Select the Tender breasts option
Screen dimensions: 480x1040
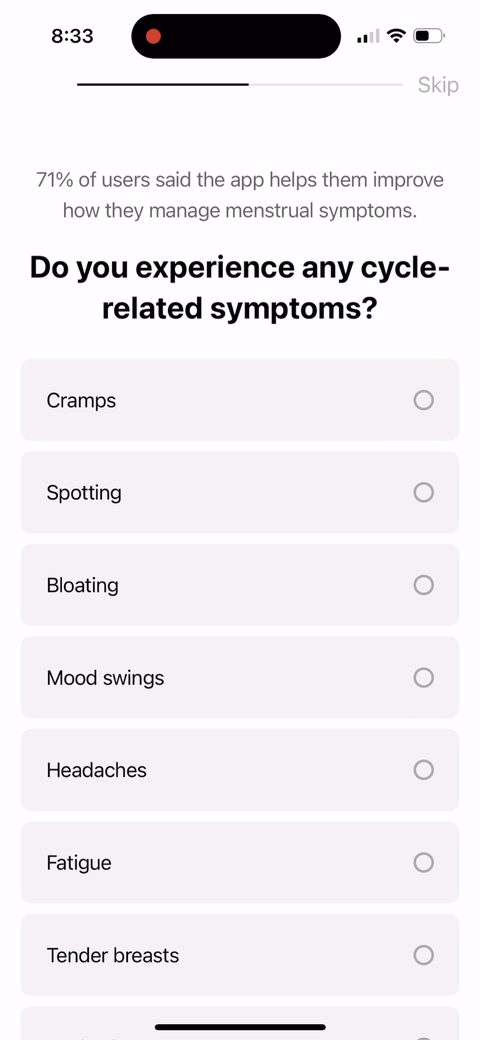pyautogui.click(x=240, y=954)
